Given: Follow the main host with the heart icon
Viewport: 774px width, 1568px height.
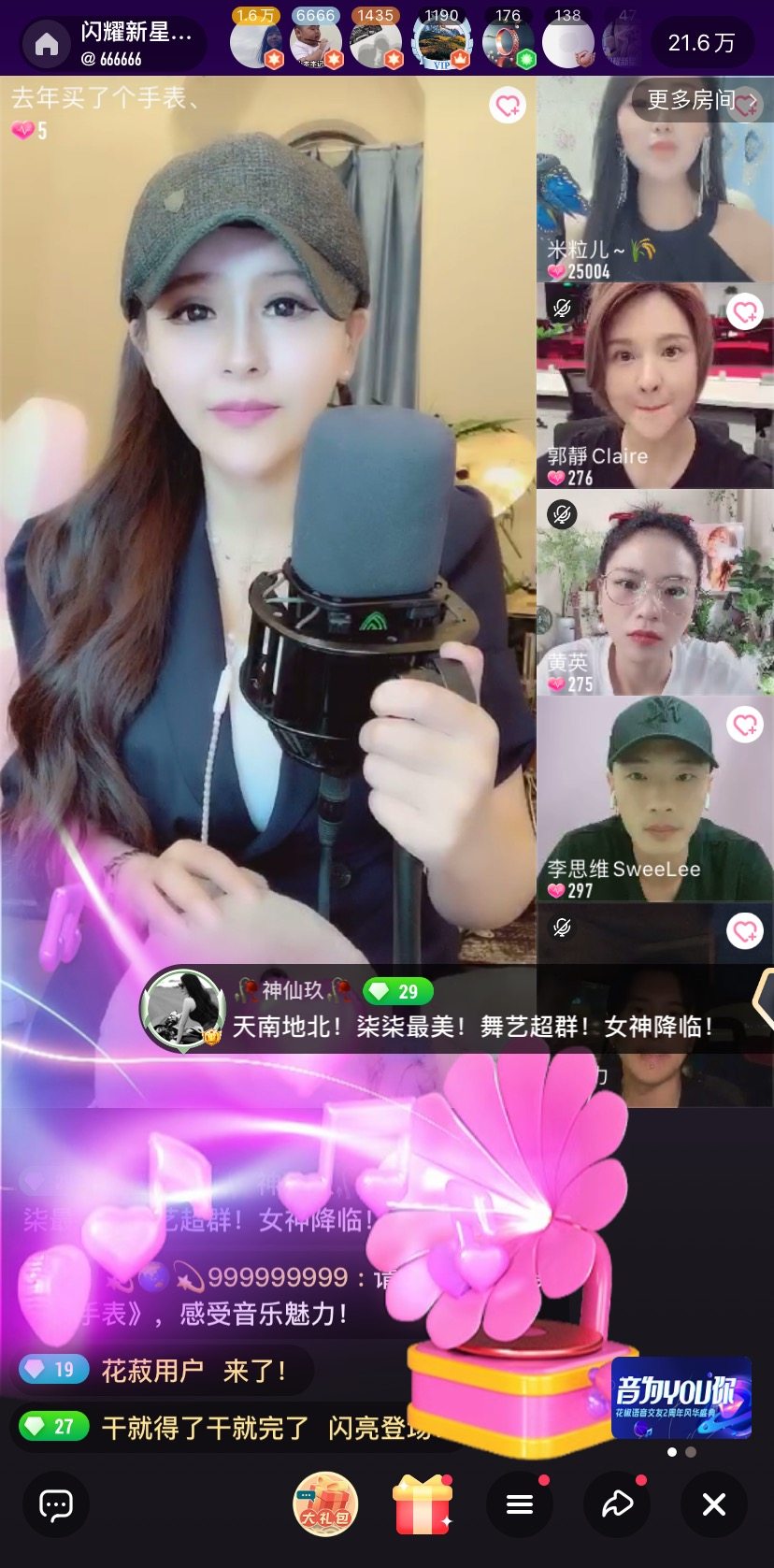Looking at the screenshot, I should point(508,105).
